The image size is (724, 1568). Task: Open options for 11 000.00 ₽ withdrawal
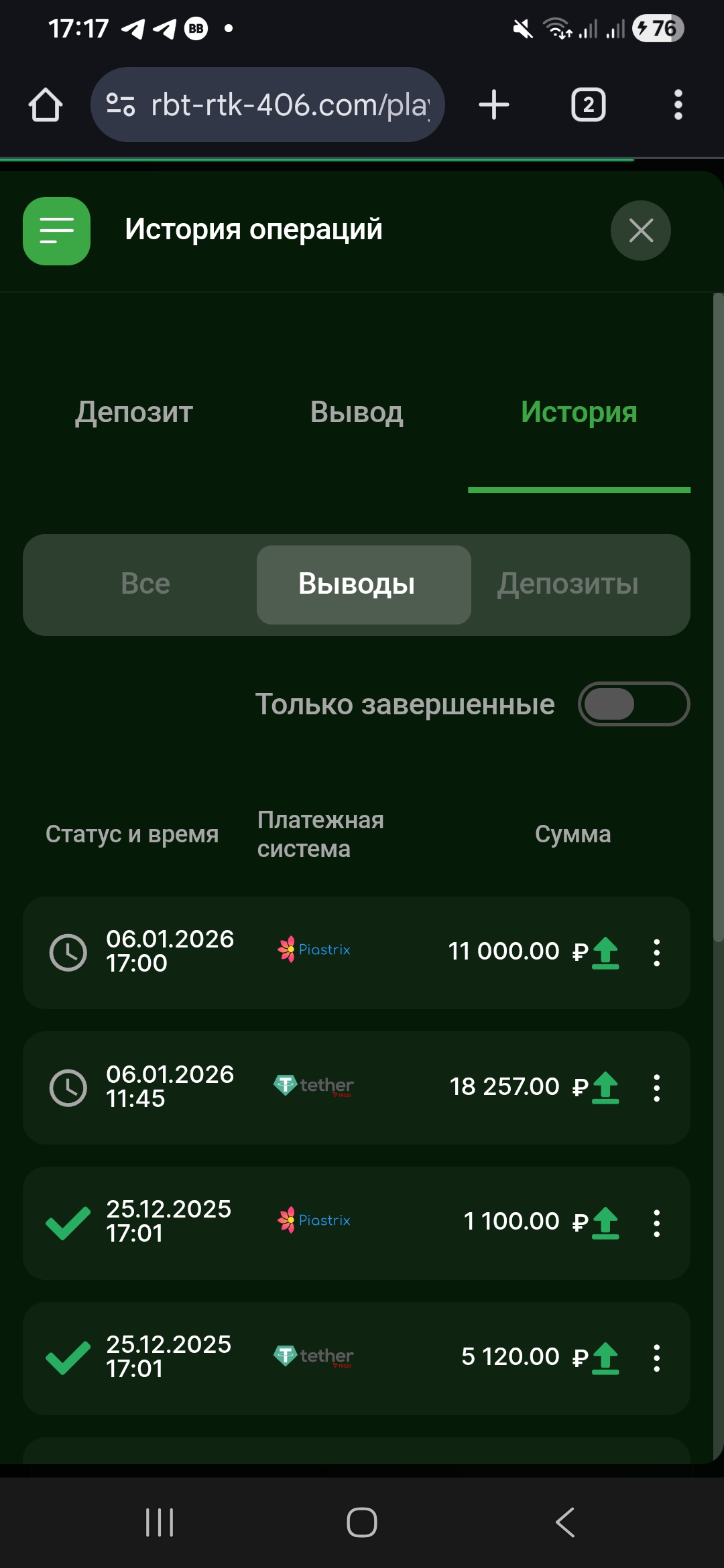(656, 952)
